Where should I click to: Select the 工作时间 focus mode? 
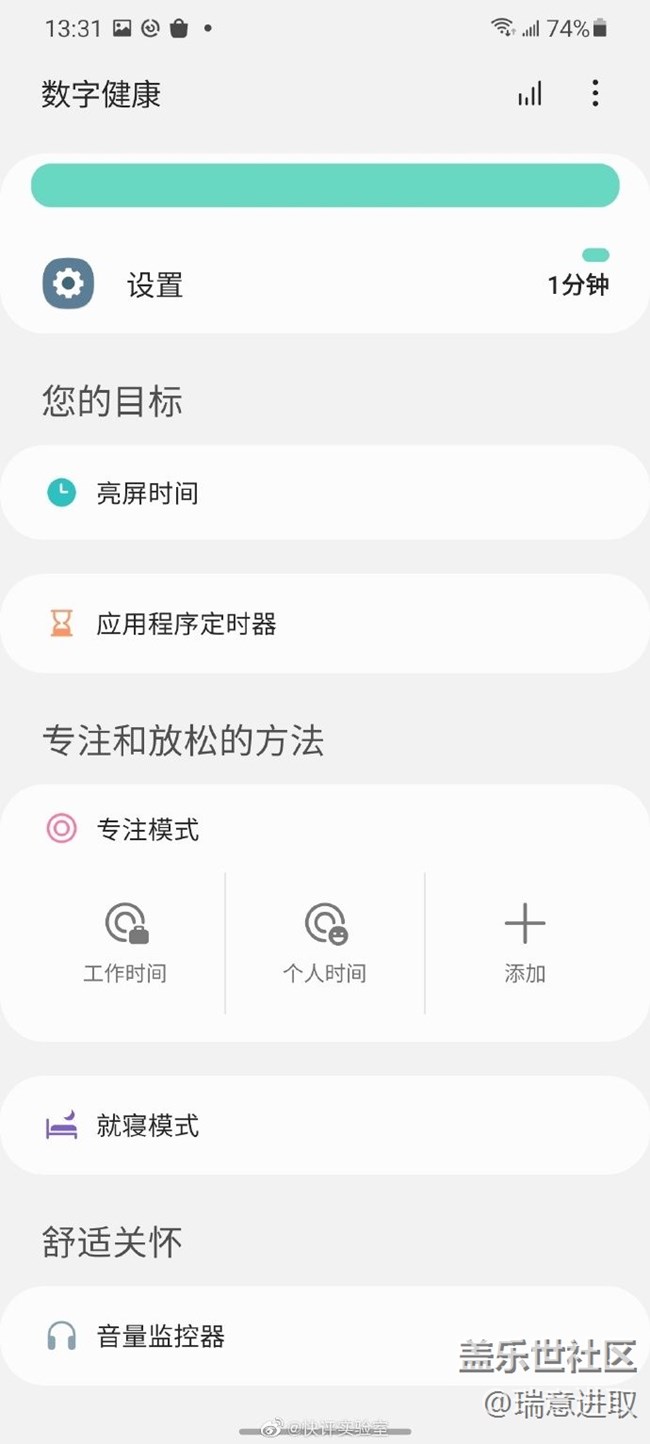pos(125,942)
